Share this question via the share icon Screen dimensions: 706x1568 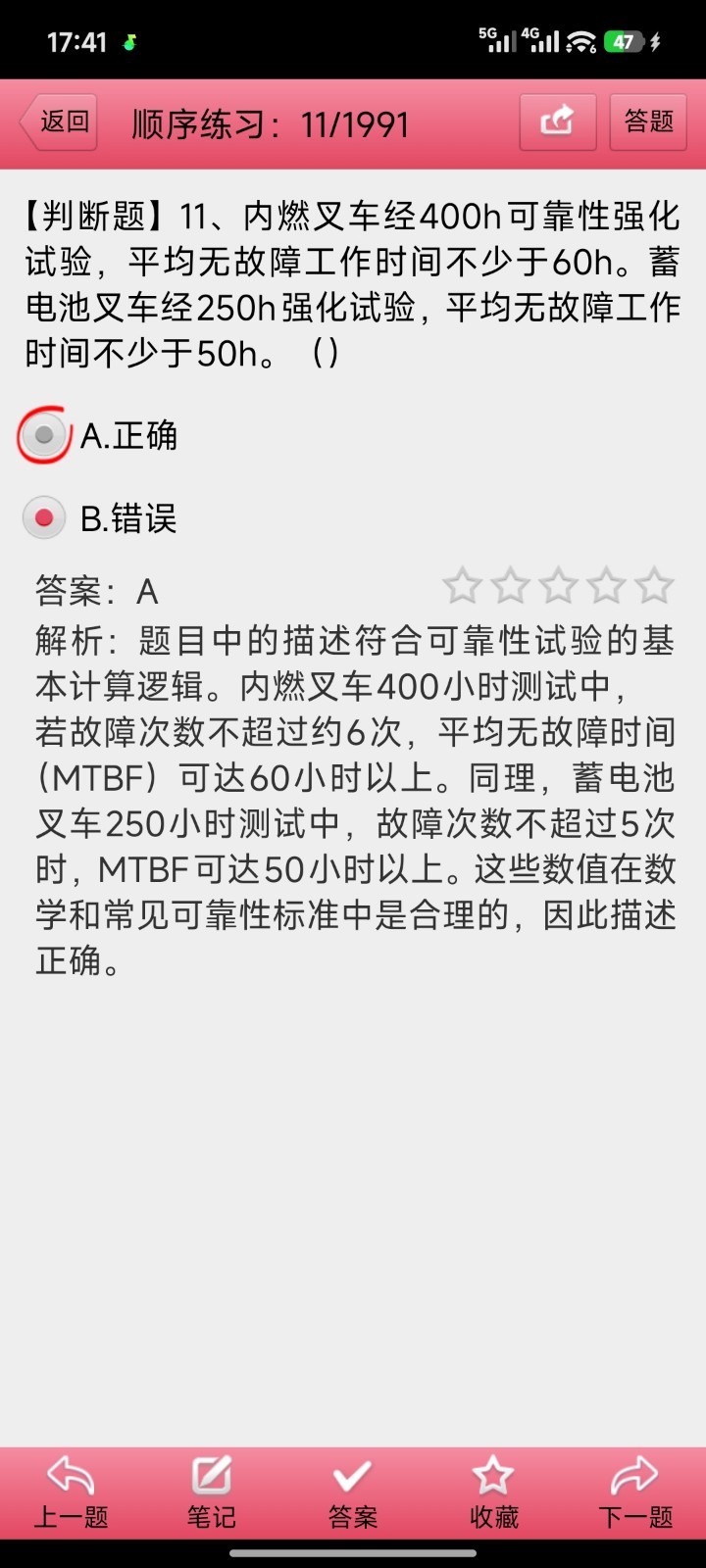pos(557,122)
